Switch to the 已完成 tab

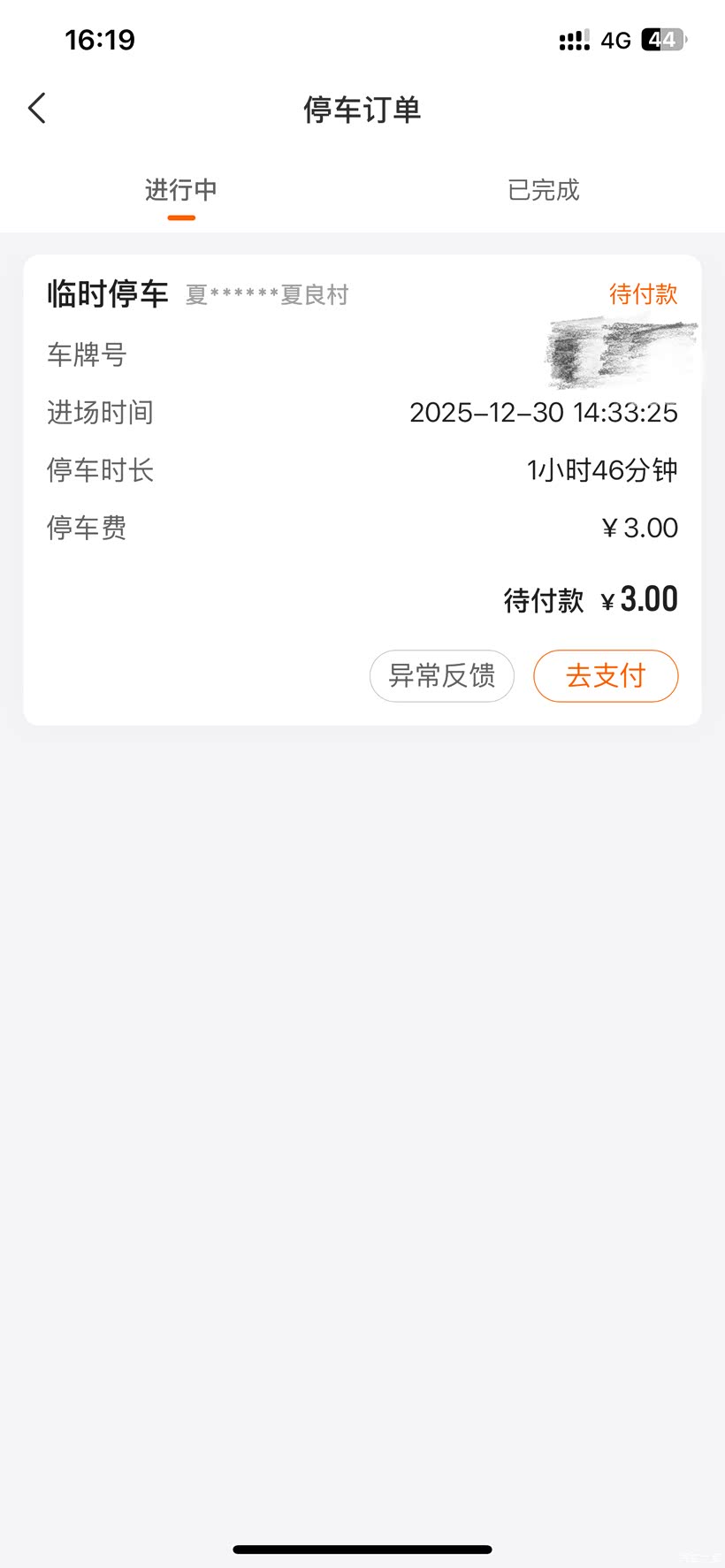(543, 190)
